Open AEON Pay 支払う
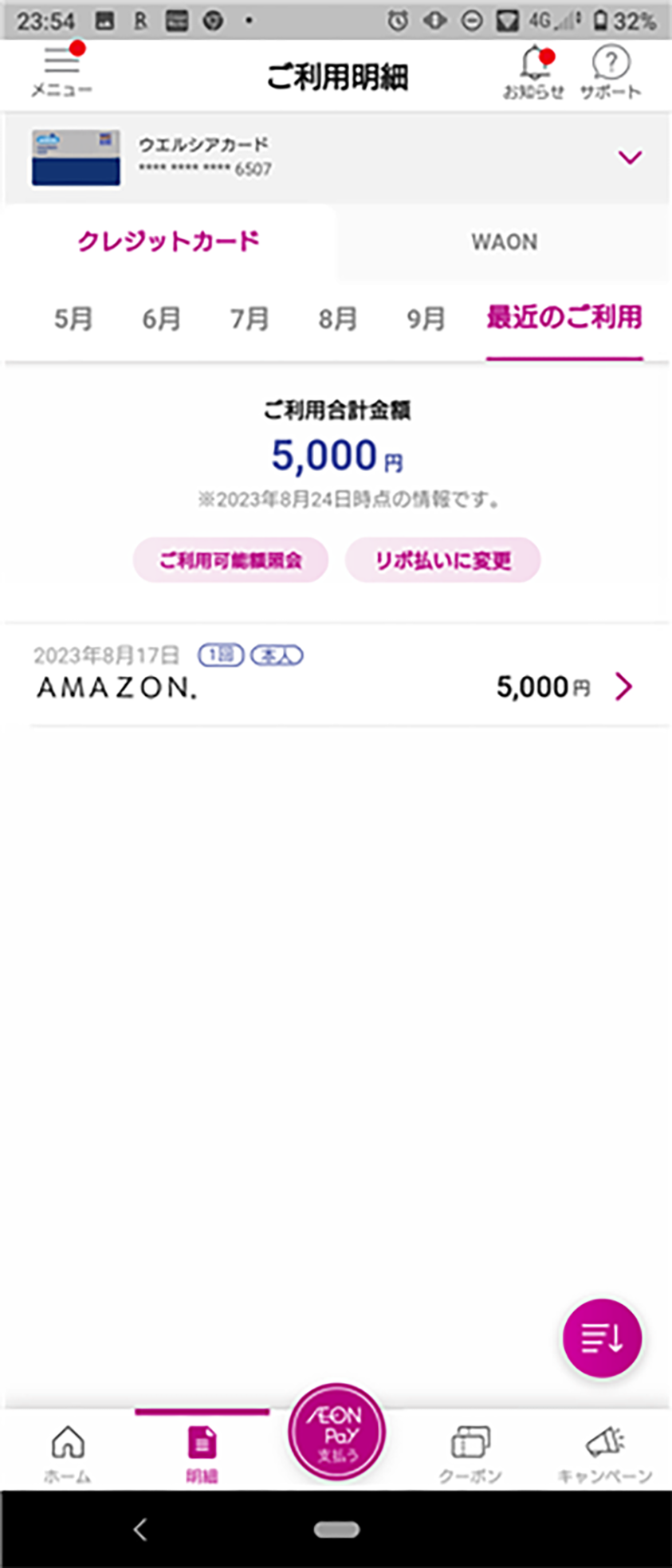This screenshot has width=672, height=1568. click(336, 1432)
